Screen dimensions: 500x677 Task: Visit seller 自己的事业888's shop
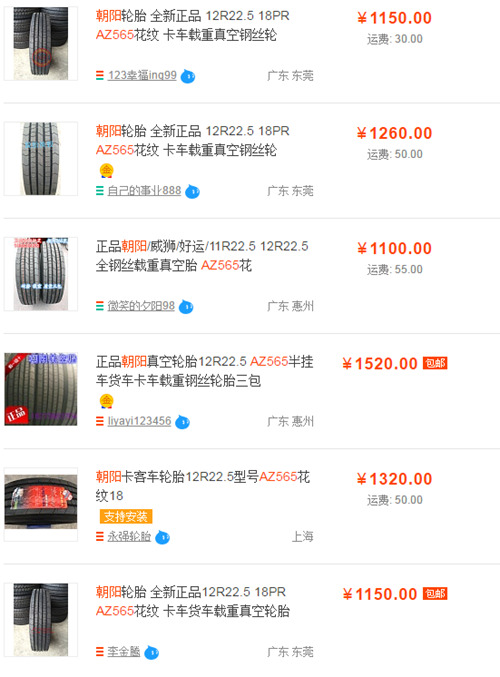pyautogui.click(x=144, y=190)
